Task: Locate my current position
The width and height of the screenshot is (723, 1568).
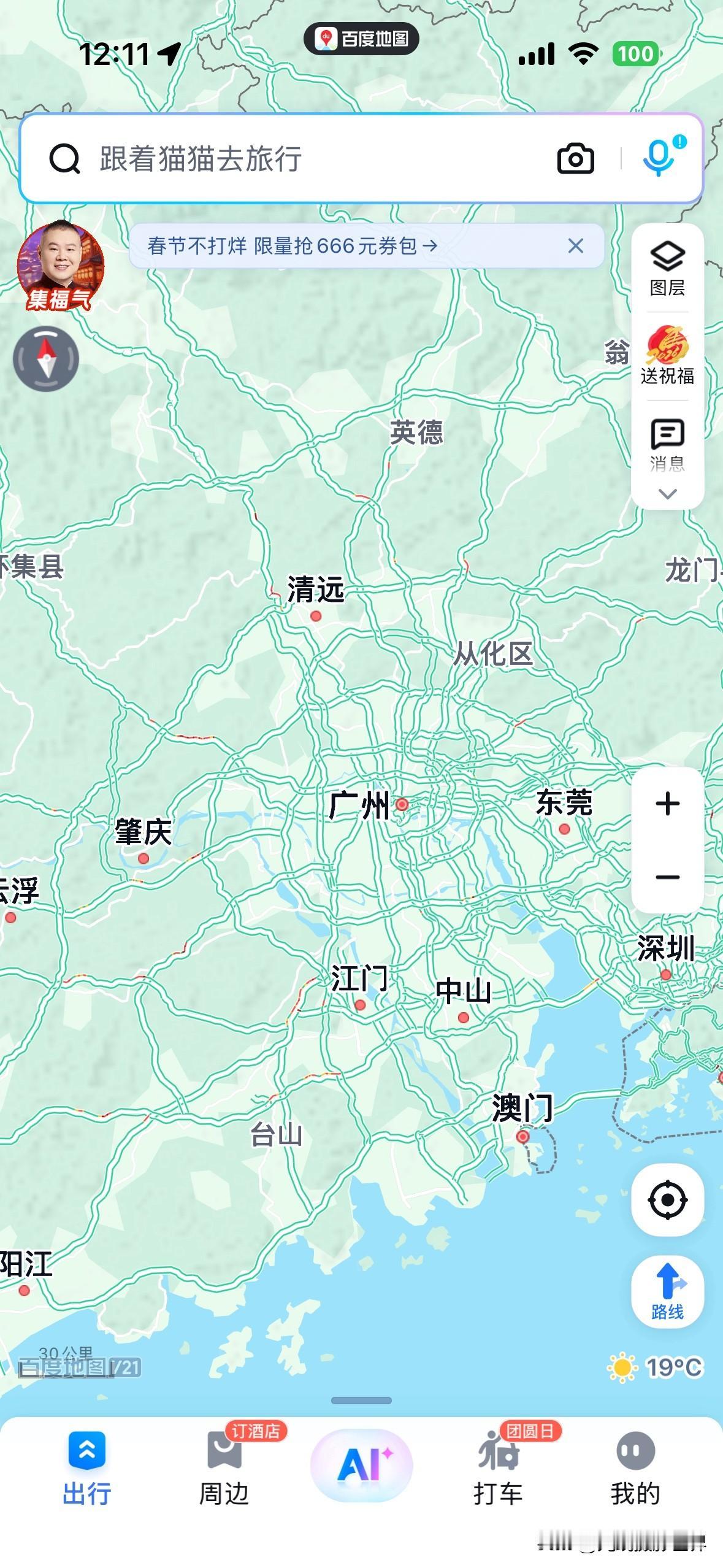Action: click(667, 1199)
